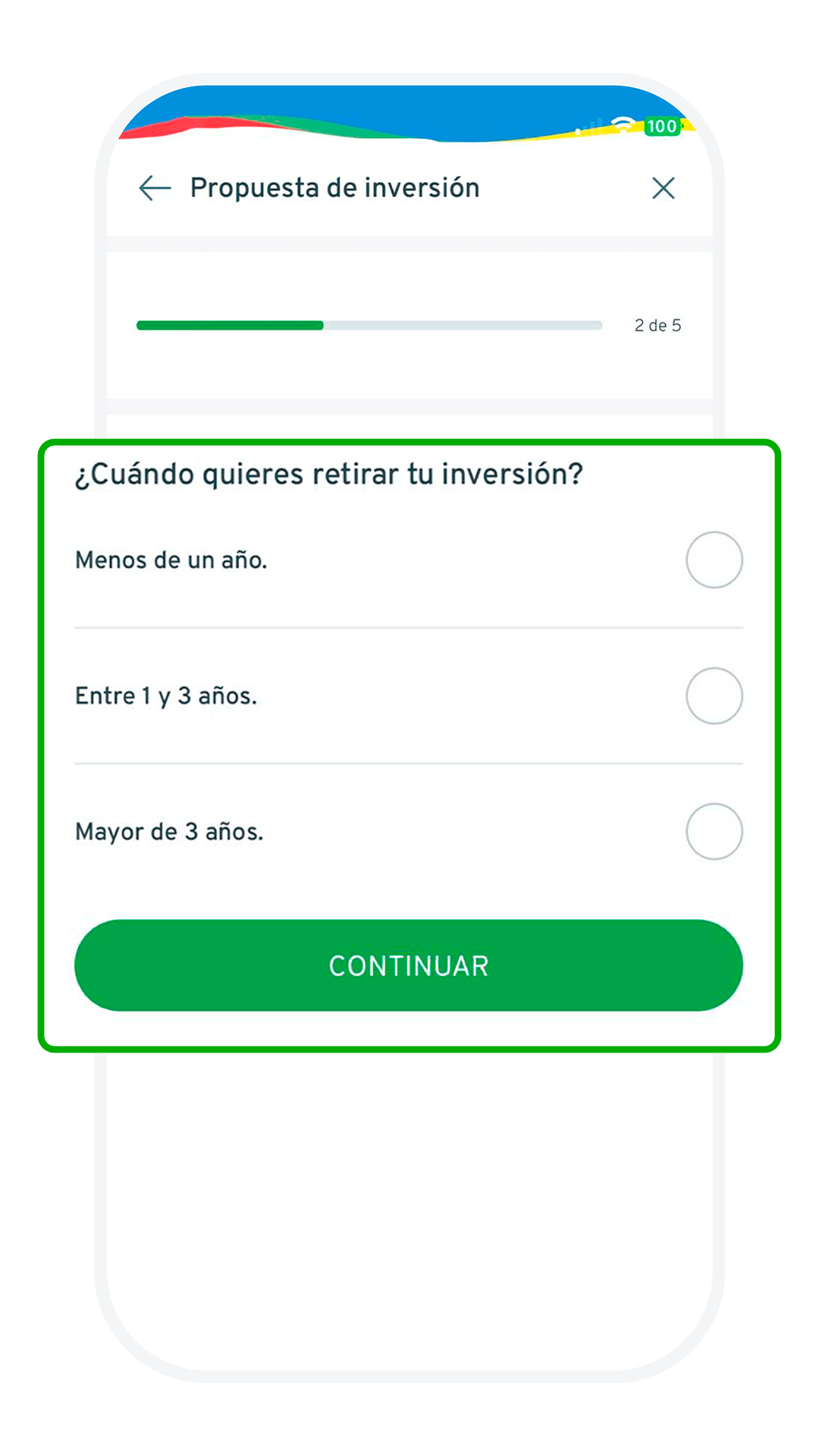This screenshot has height=1456, width=819.
Task: Select the Entre 1 y 3 años circle
Action: (x=714, y=694)
